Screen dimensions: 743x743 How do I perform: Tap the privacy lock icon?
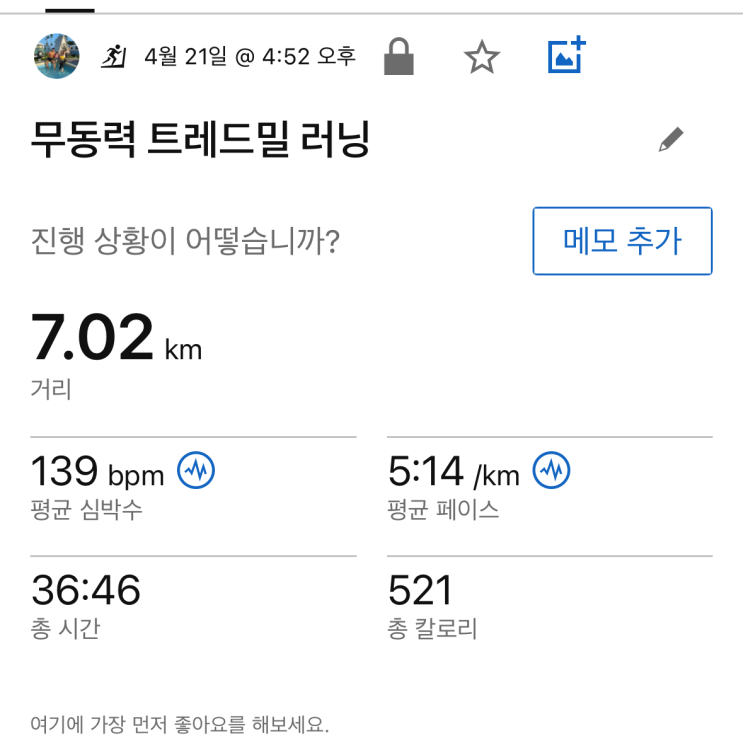tap(399, 57)
